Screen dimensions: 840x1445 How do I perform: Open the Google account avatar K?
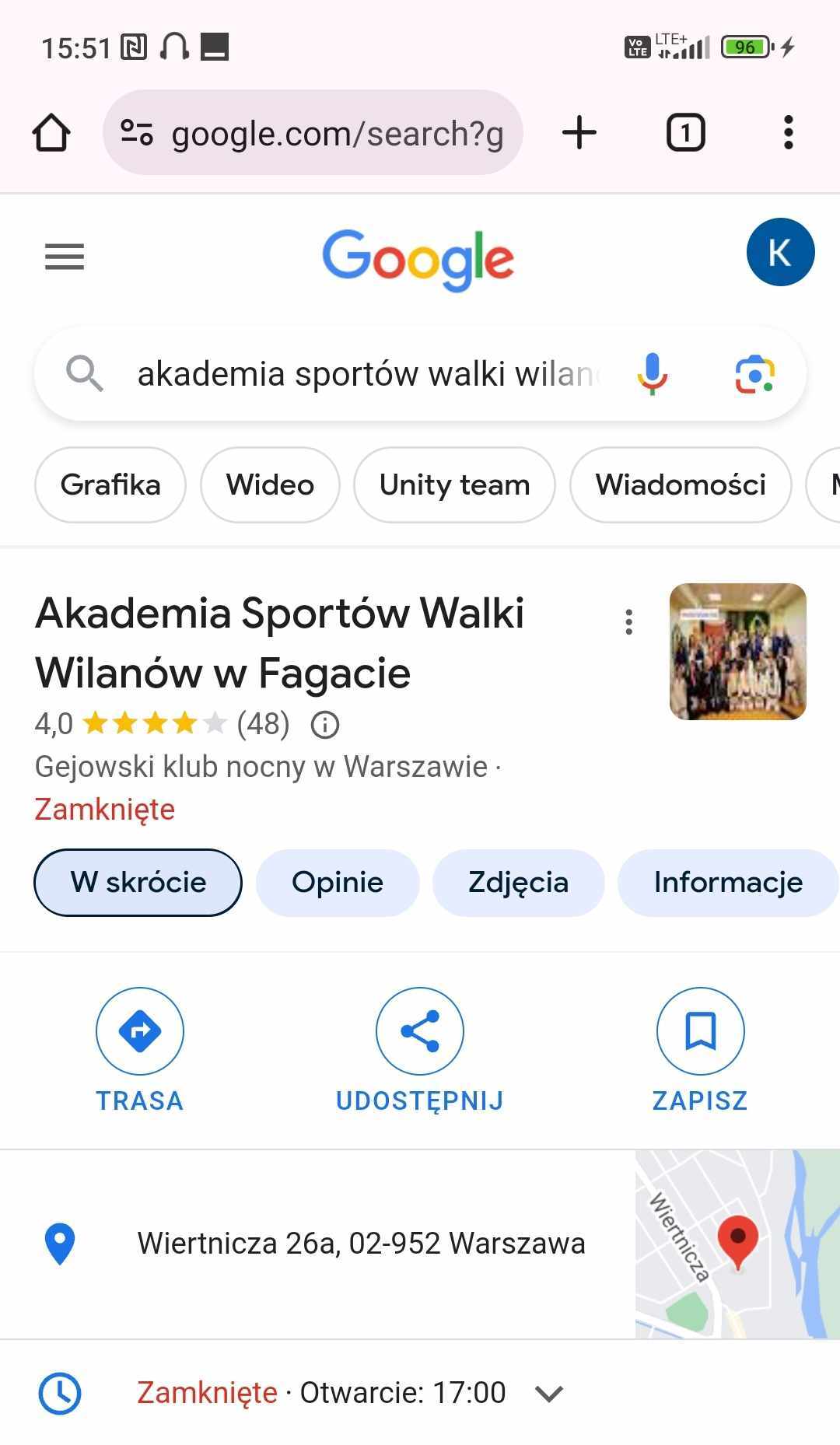coord(780,252)
